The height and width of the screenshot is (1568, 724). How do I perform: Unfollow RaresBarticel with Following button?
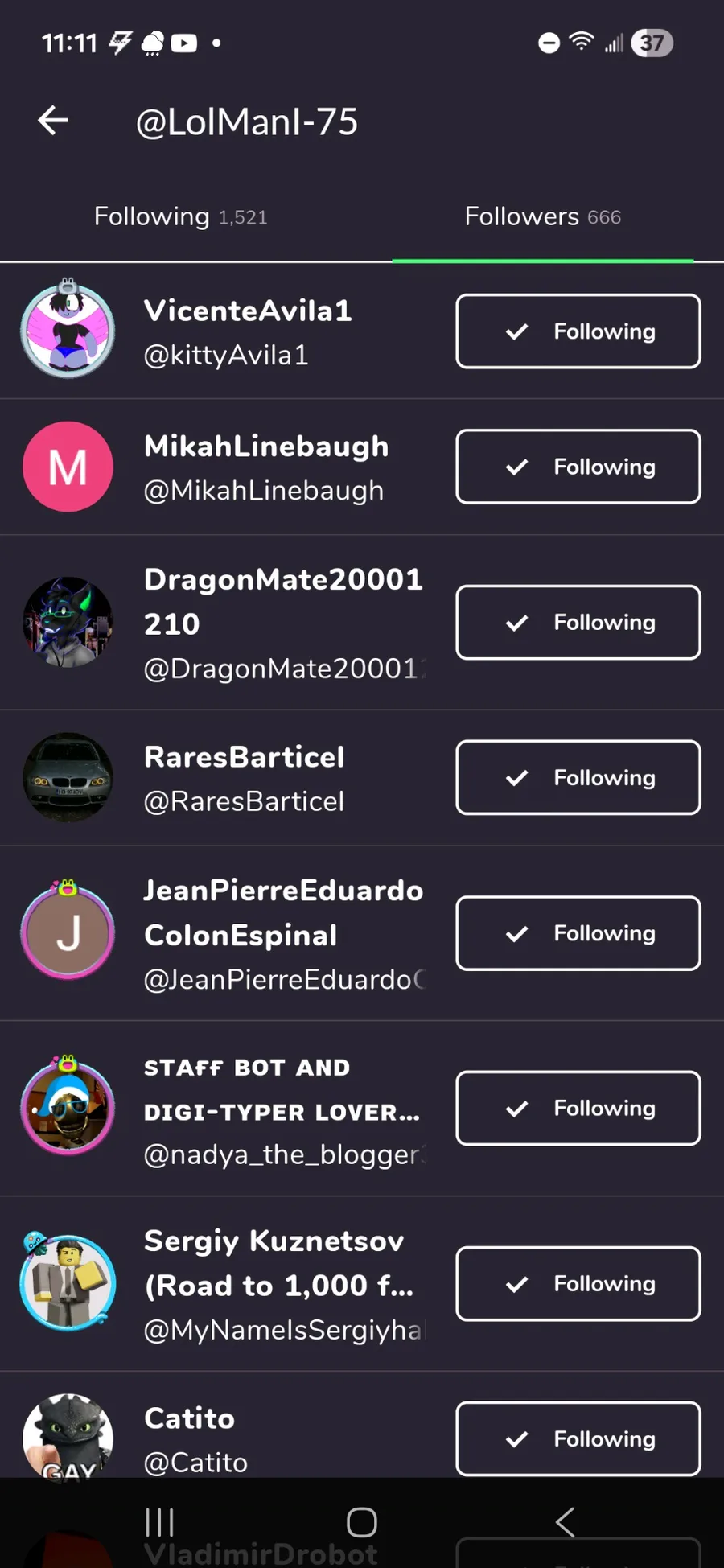[x=578, y=778]
